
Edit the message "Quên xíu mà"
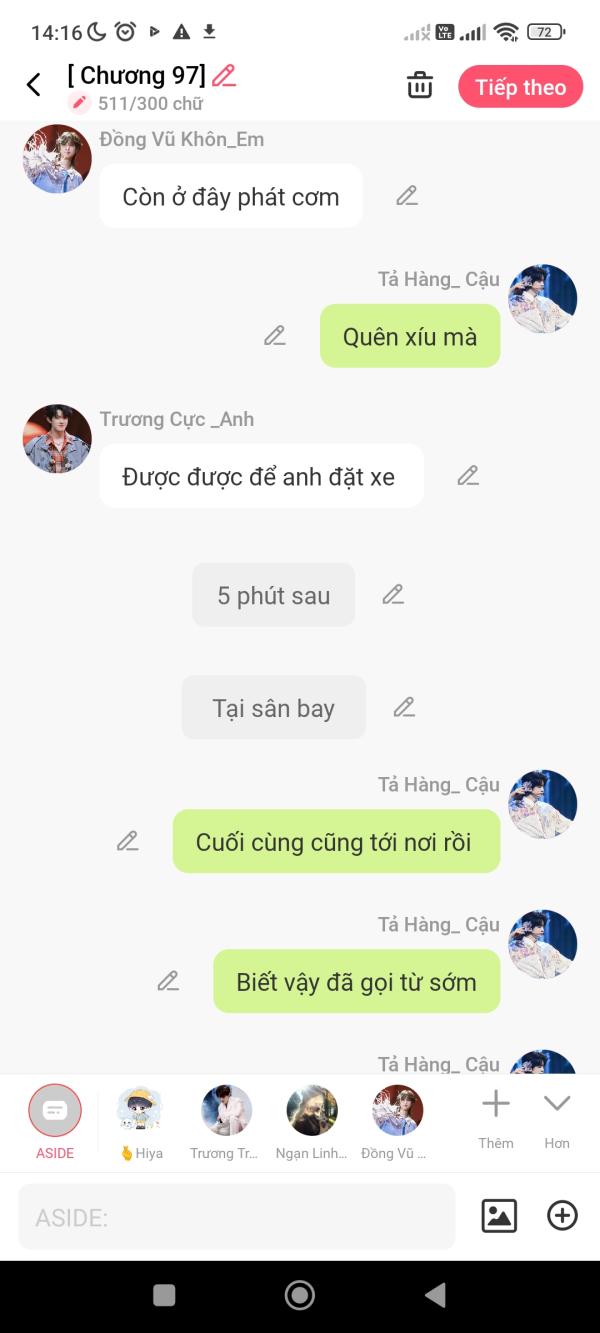275,336
